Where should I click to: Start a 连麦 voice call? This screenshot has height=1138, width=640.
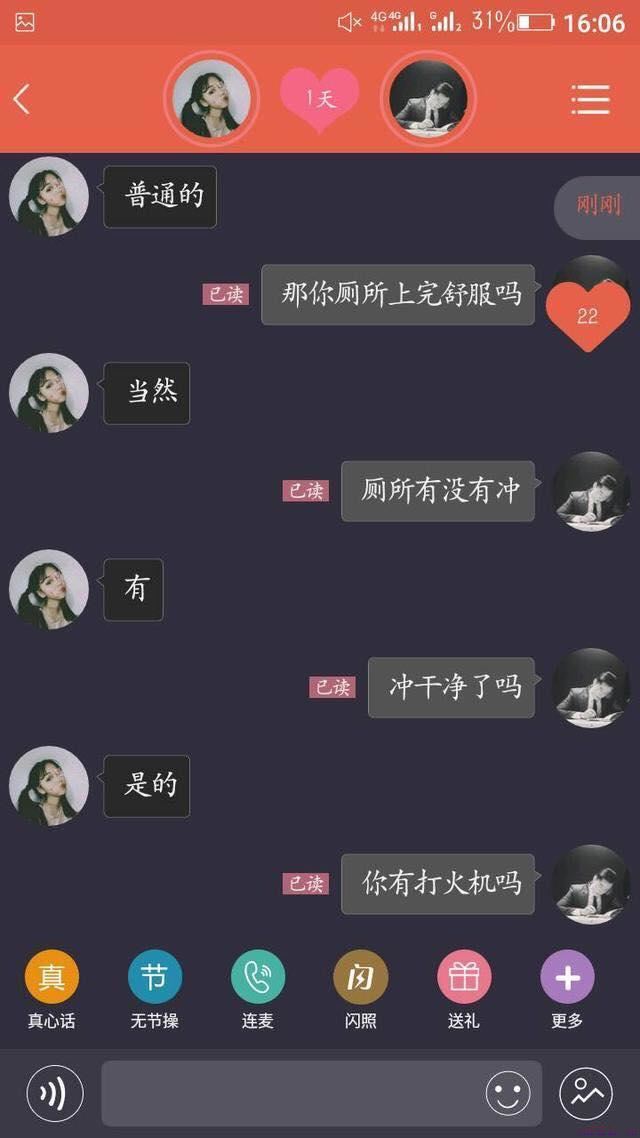pos(258,977)
